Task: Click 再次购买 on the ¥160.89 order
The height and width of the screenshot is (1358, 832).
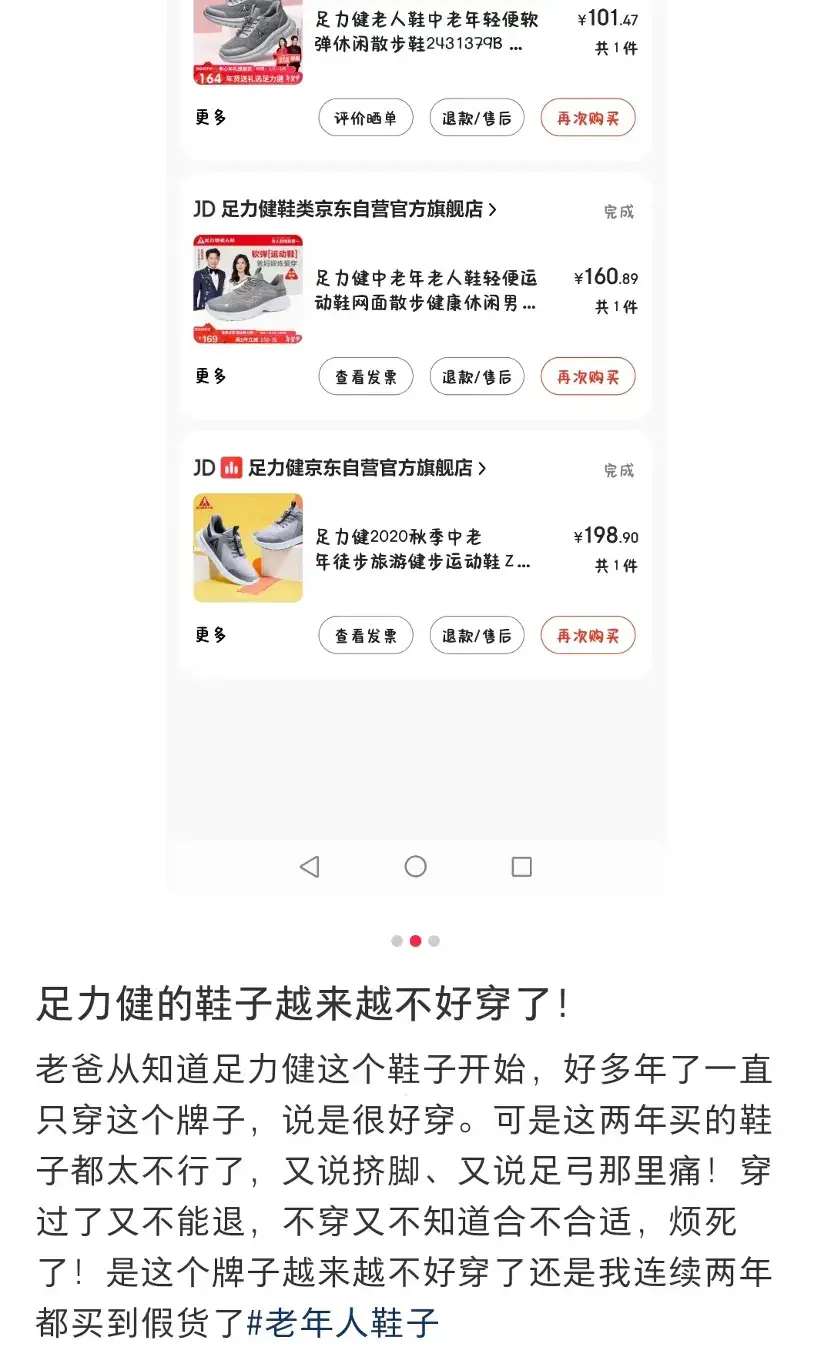Action: (x=588, y=376)
